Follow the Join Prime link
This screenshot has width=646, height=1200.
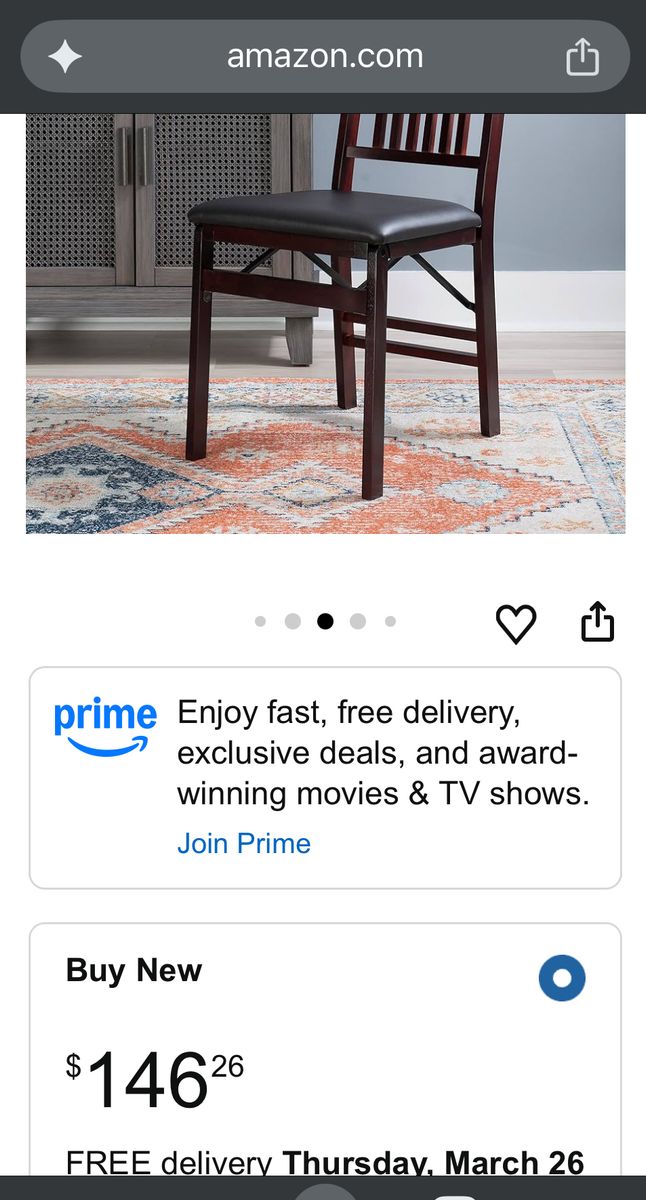(x=244, y=843)
